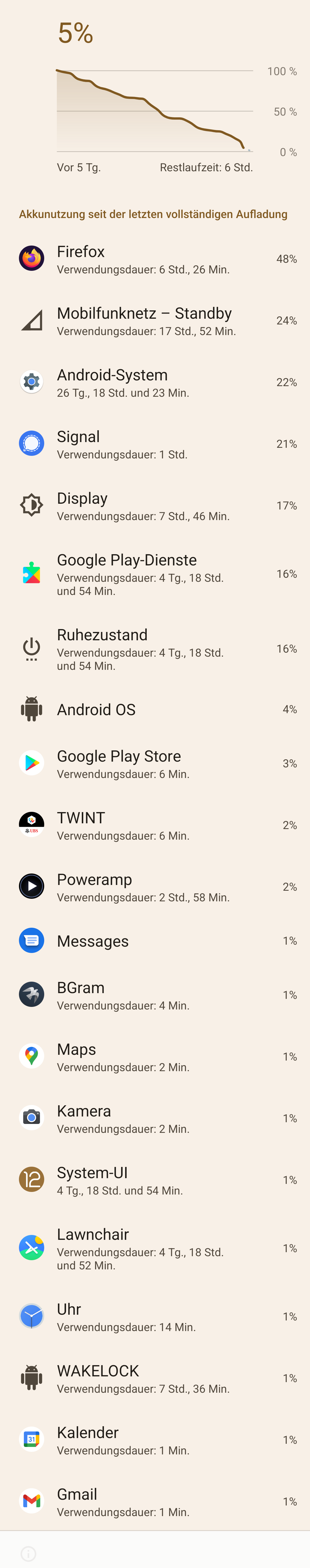Open Firefox battery usage details
Viewport: 310px width, 1568px height.
point(155,259)
